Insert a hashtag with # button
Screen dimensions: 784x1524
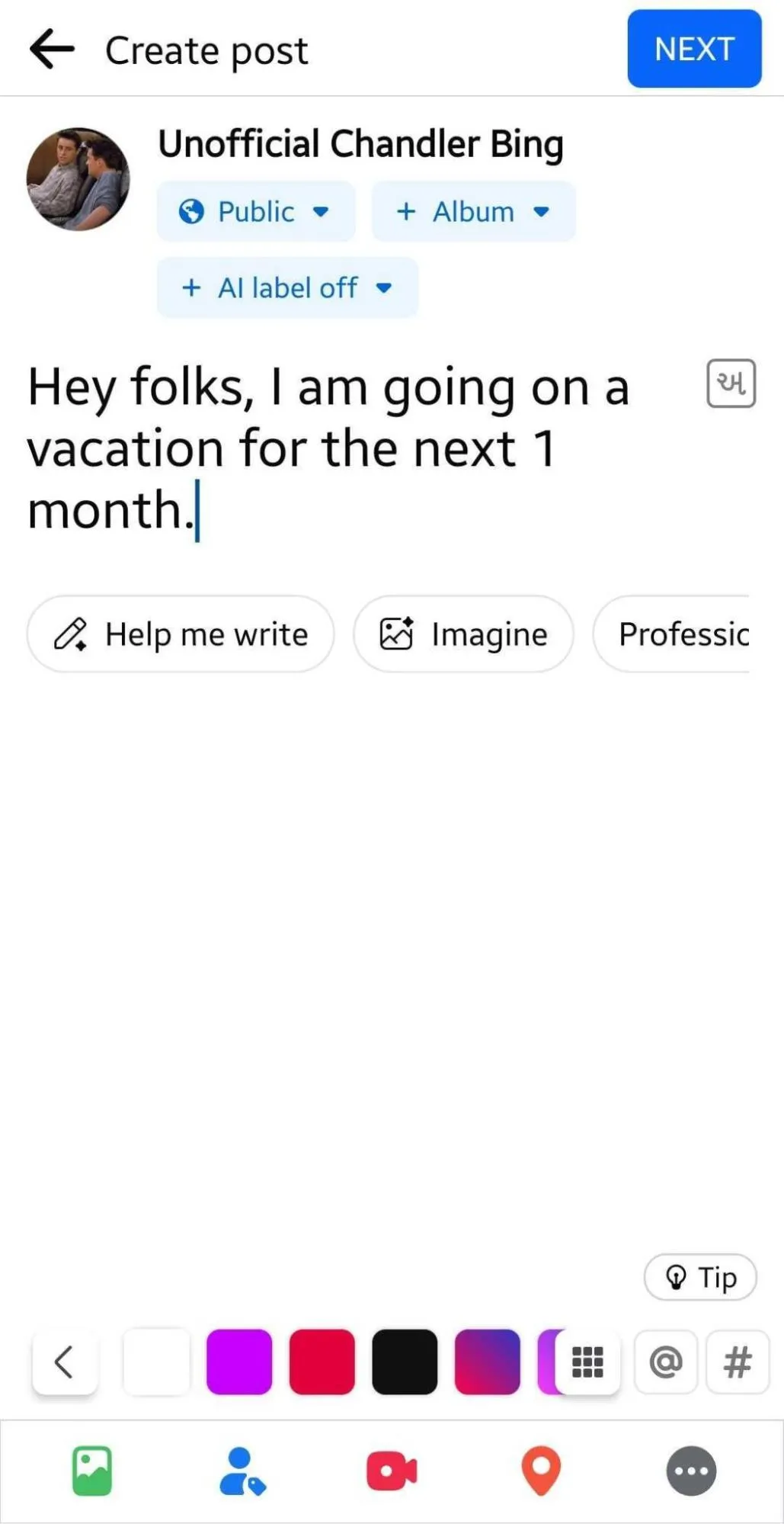(737, 1362)
